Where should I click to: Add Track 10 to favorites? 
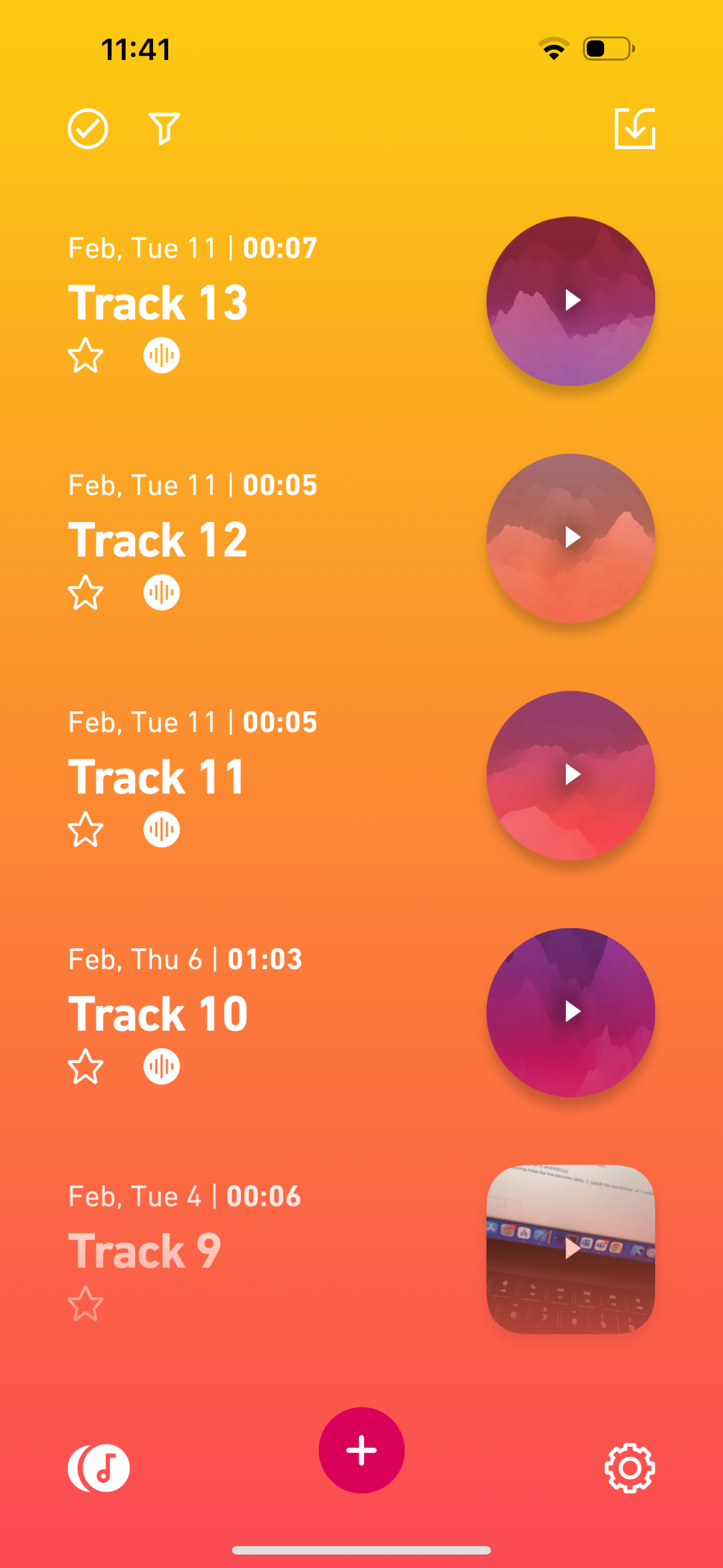pos(85,1067)
